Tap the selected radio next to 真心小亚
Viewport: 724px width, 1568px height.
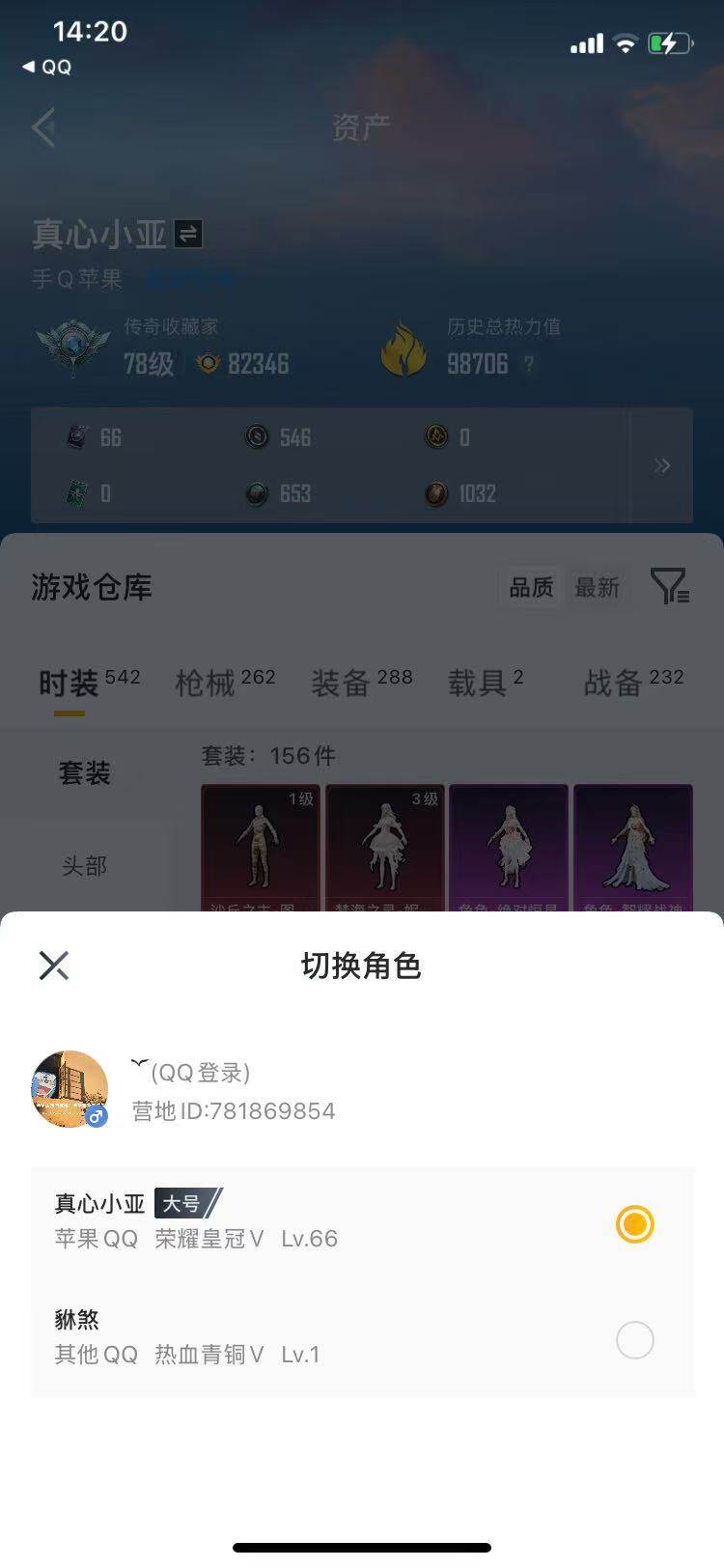click(x=634, y=1224)
